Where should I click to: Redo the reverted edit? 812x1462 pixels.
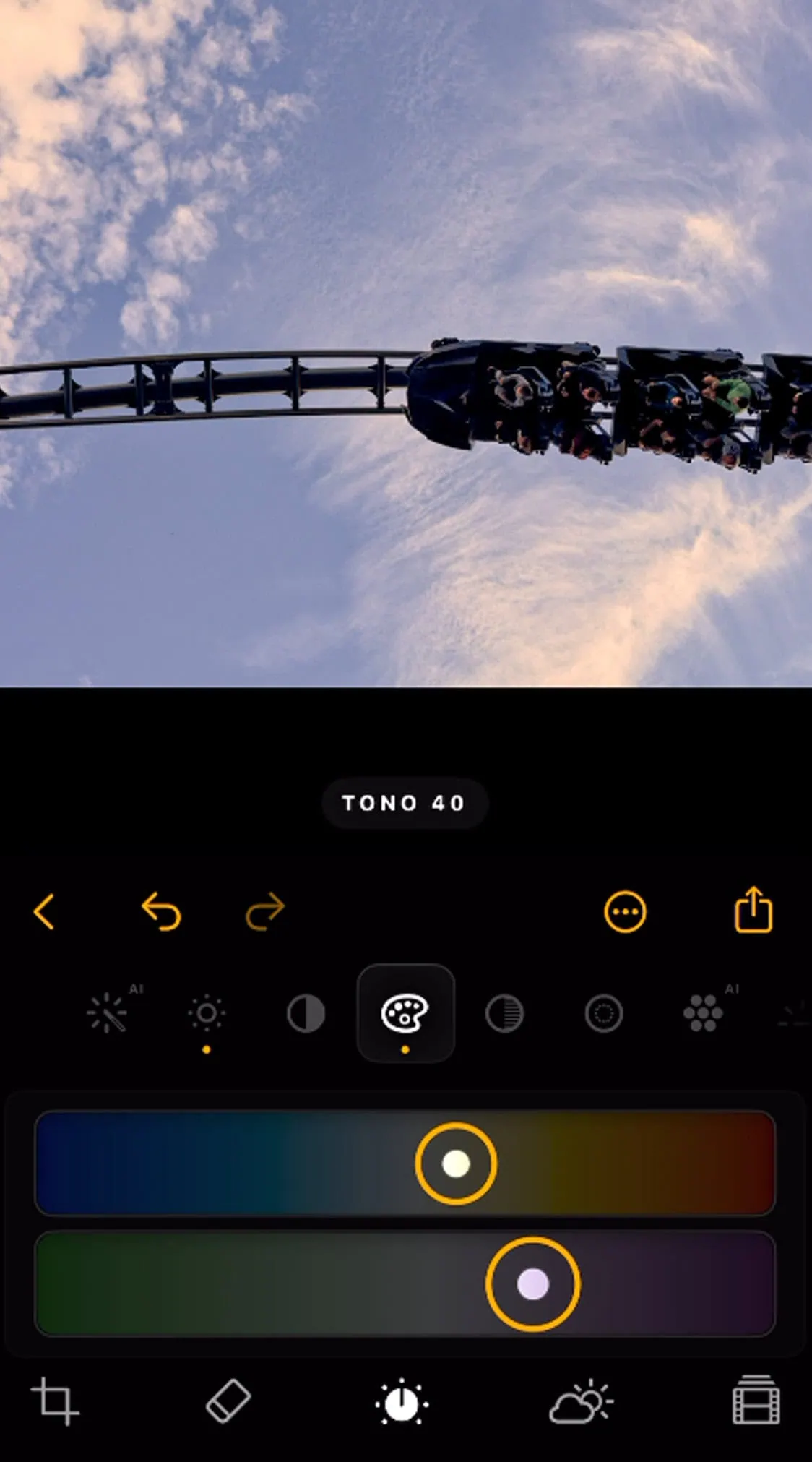pyautogui.click(x=265, y=911)
